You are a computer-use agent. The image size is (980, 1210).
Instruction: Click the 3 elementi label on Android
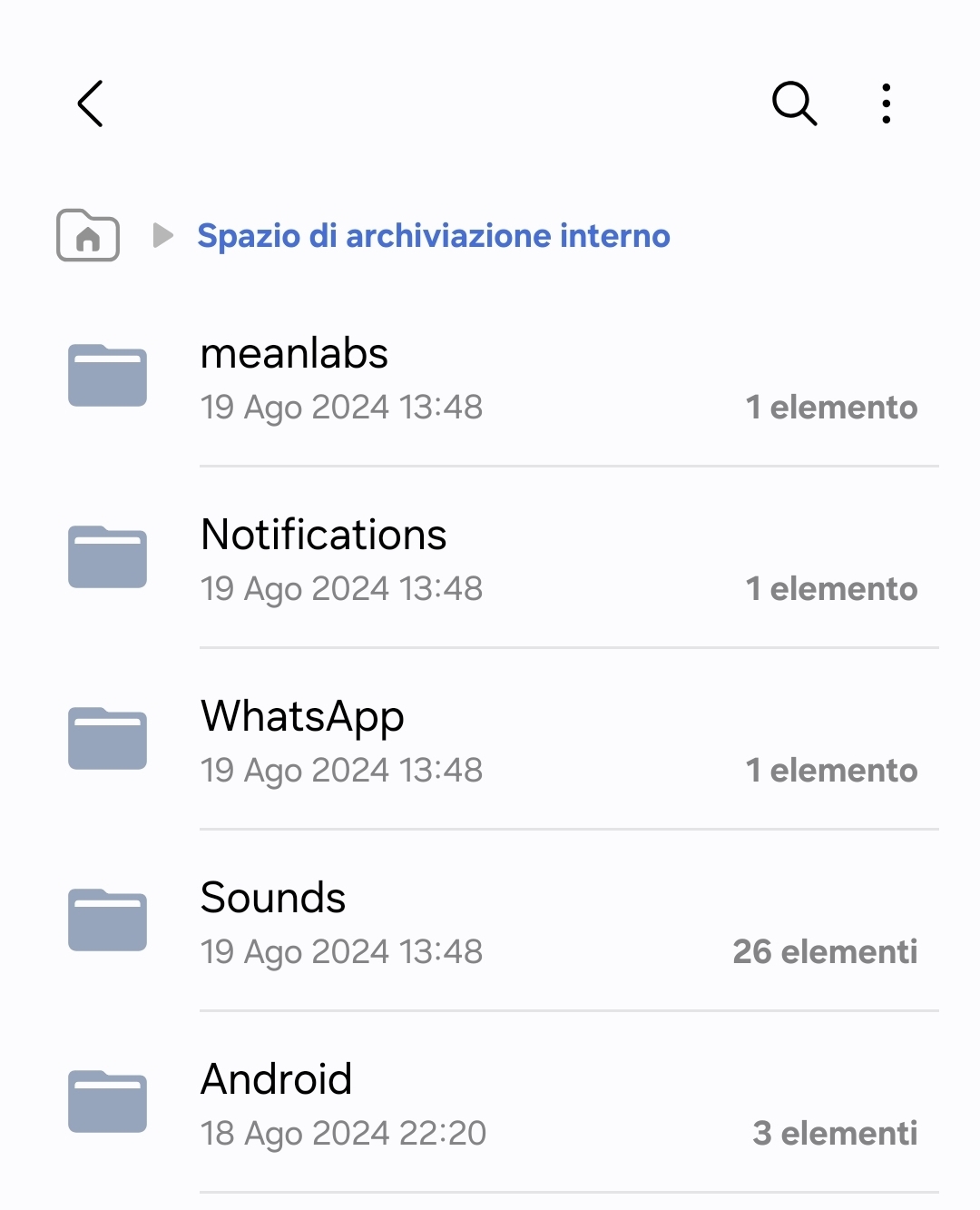(835, 1133)
